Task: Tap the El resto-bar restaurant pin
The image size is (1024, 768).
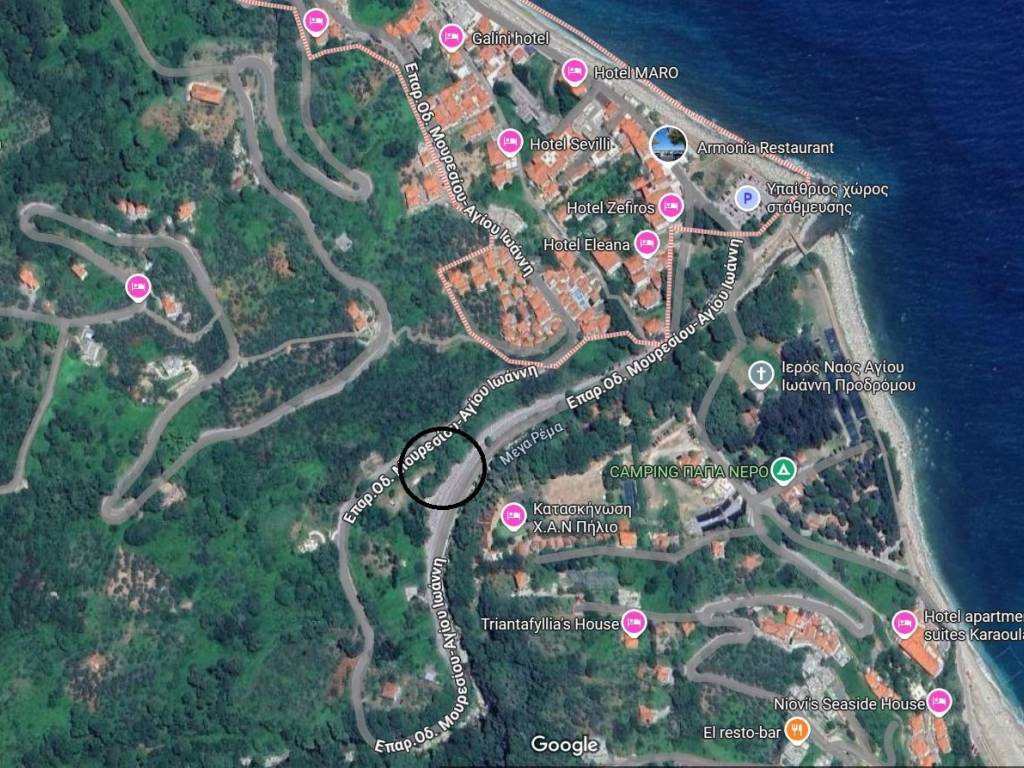Action: coord(796,729)
